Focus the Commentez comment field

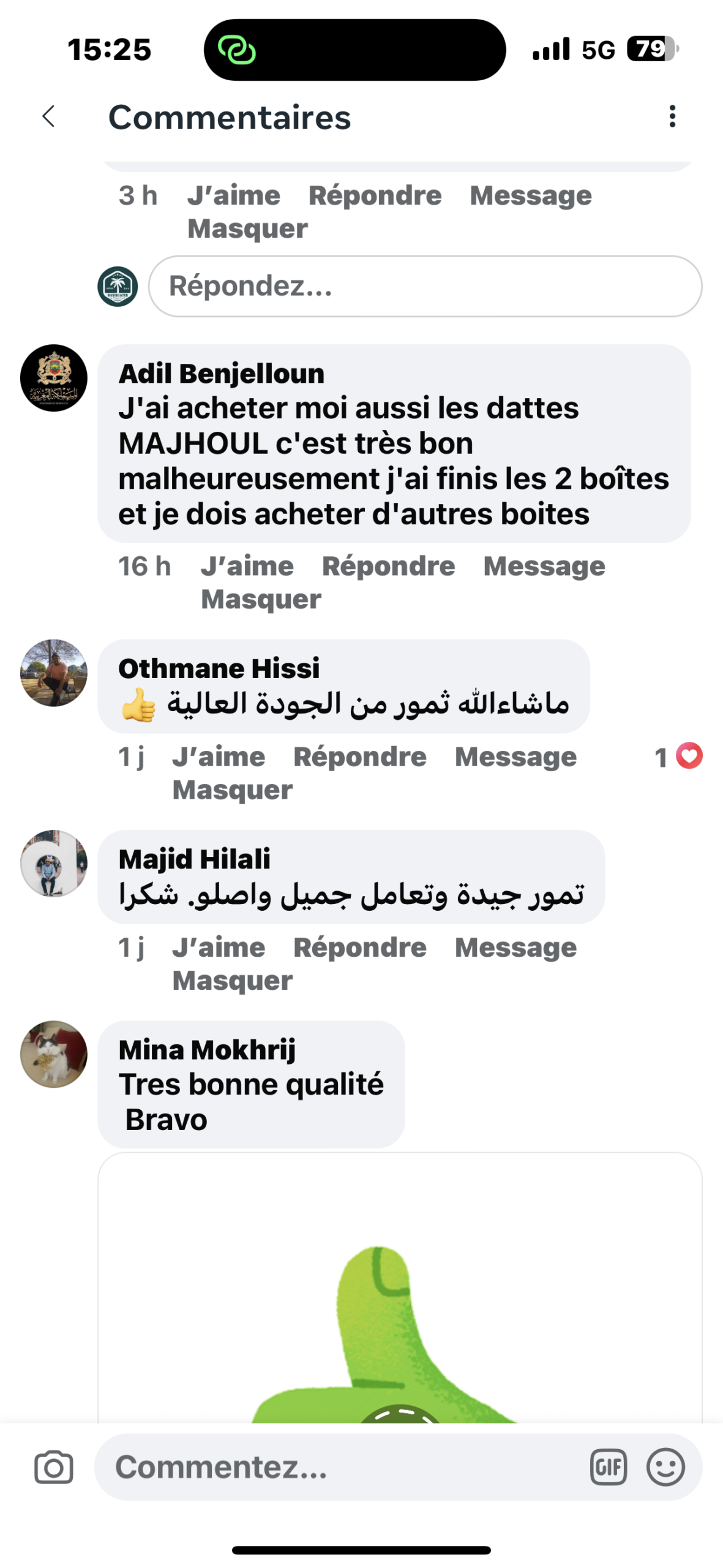(343, 1468)
